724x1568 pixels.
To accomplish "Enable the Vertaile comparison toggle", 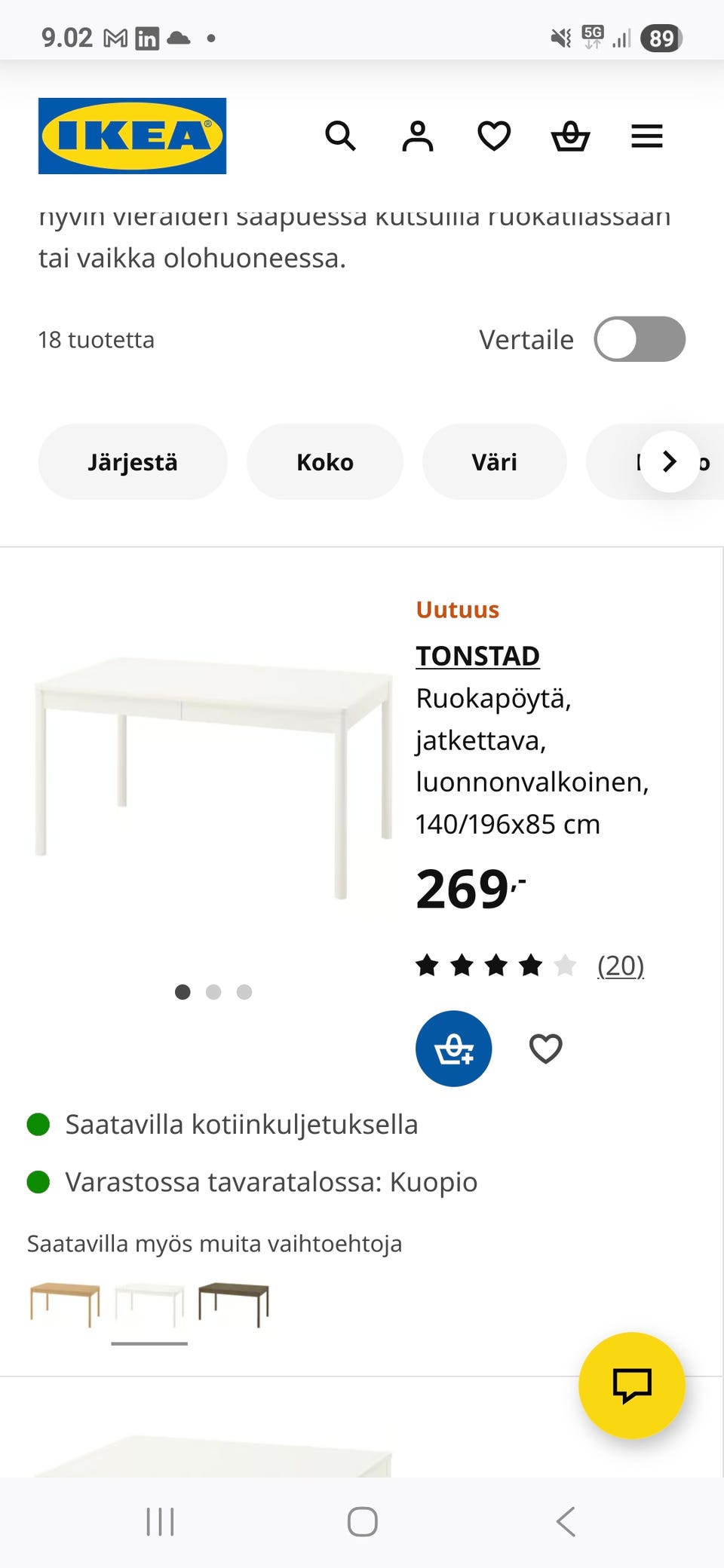I will click(640, 339).
